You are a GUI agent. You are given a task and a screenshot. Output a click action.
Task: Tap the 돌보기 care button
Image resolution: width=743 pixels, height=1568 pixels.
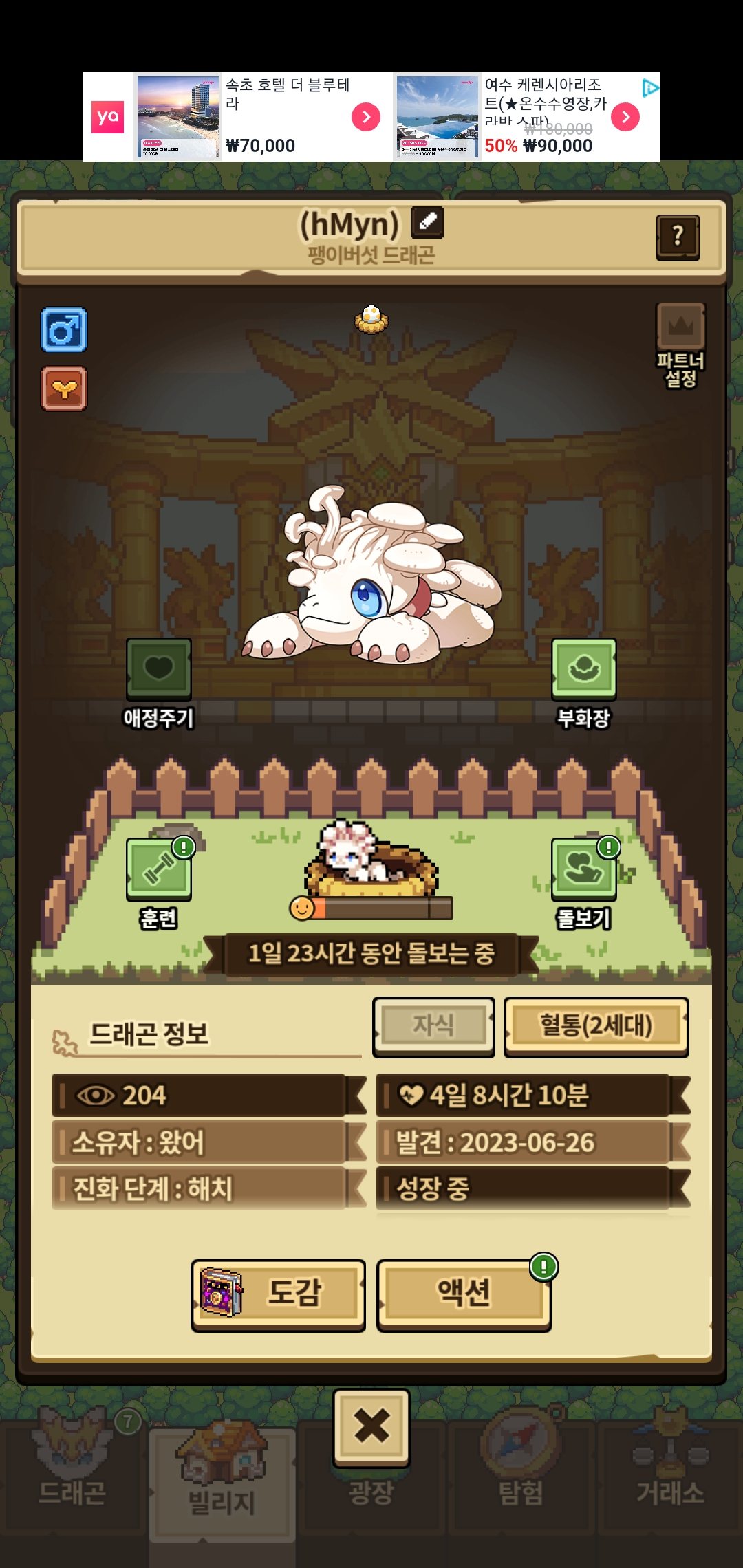pos(583,870)
